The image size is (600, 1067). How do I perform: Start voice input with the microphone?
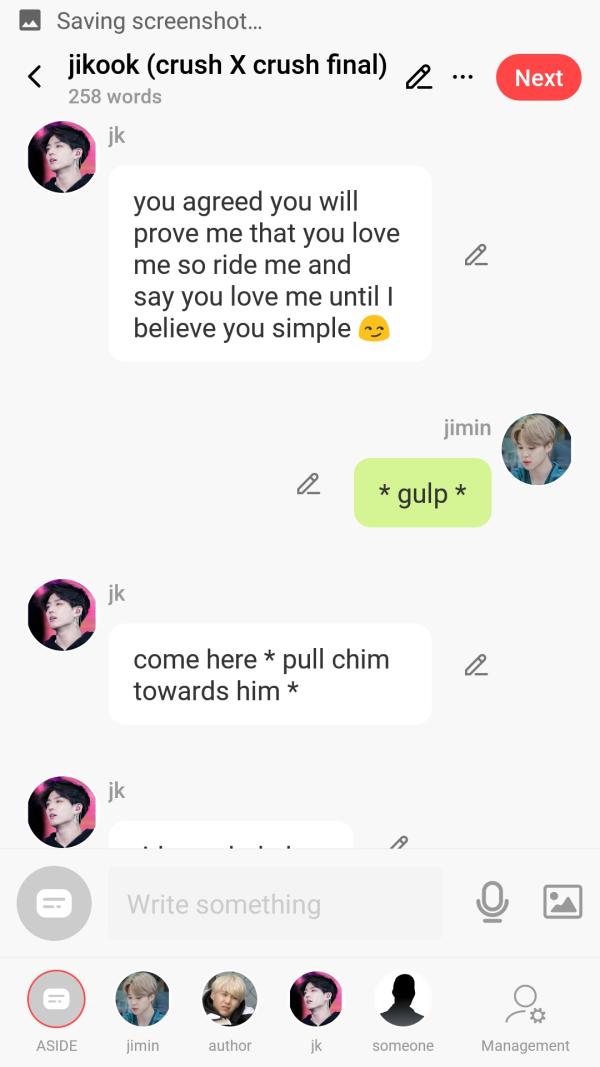[x=492, y=903]
